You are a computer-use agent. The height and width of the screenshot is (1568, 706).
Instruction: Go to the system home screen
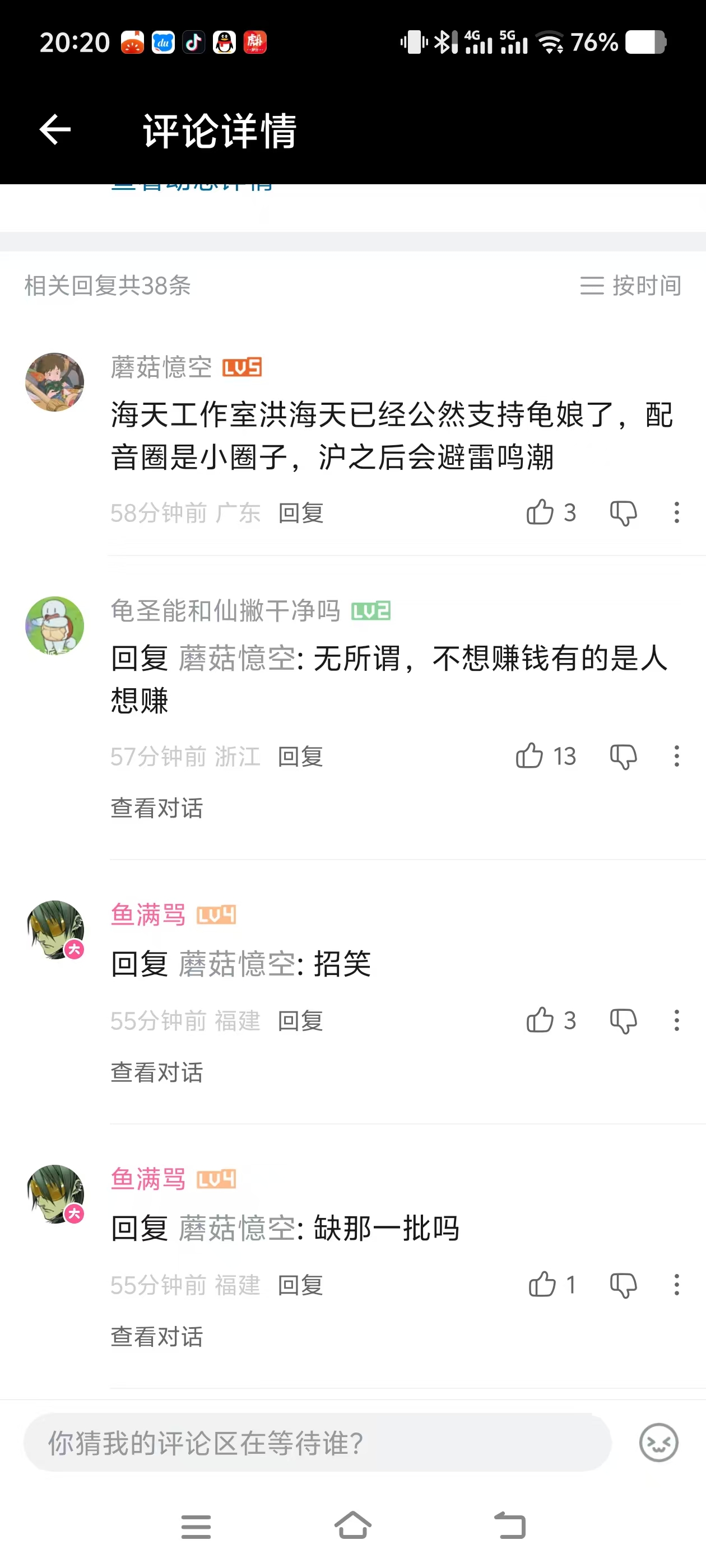coord(352,1526)
